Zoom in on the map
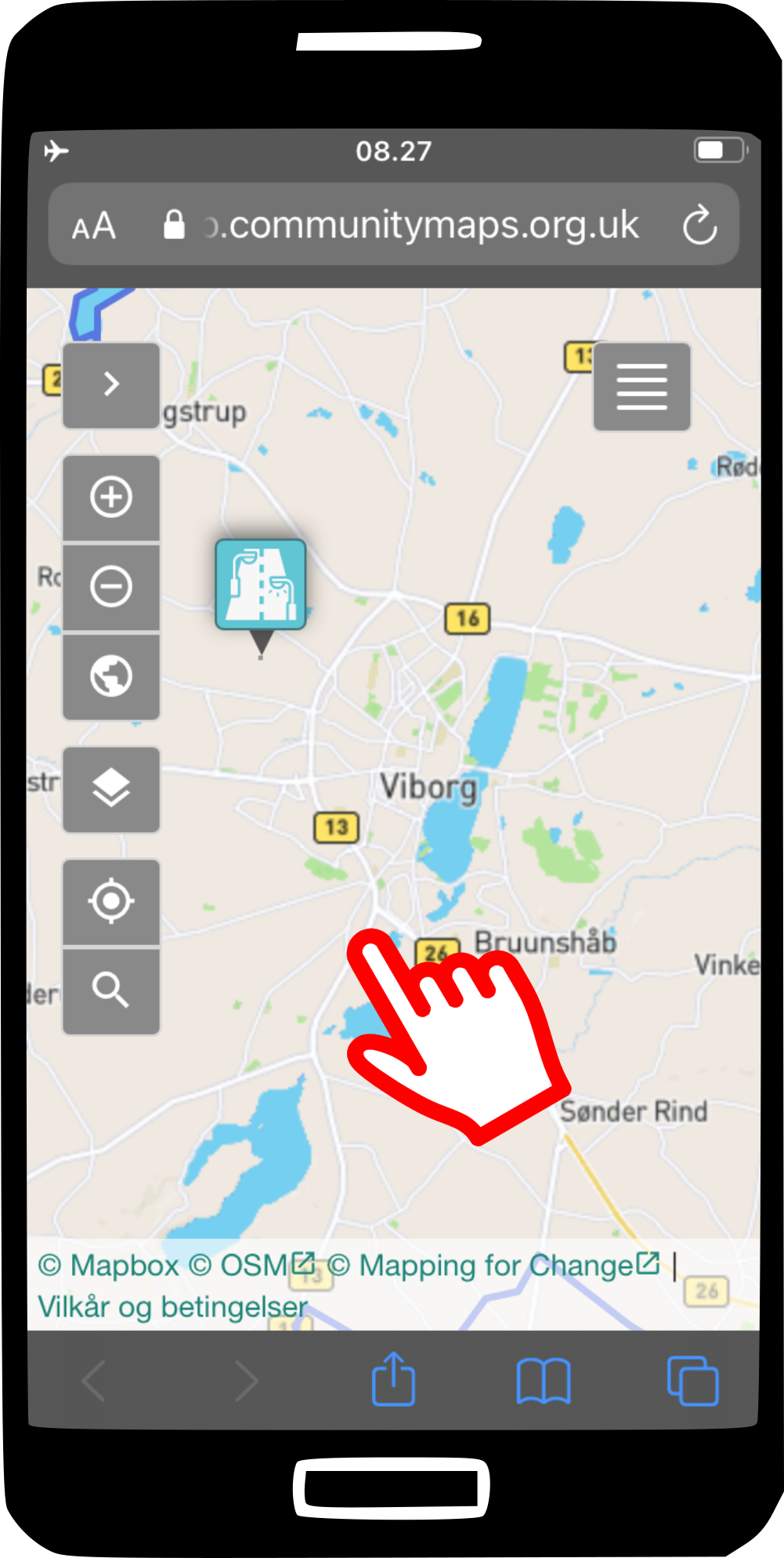Image resolution: width=784 pixels, height=1558 pixels. [111, 498]
